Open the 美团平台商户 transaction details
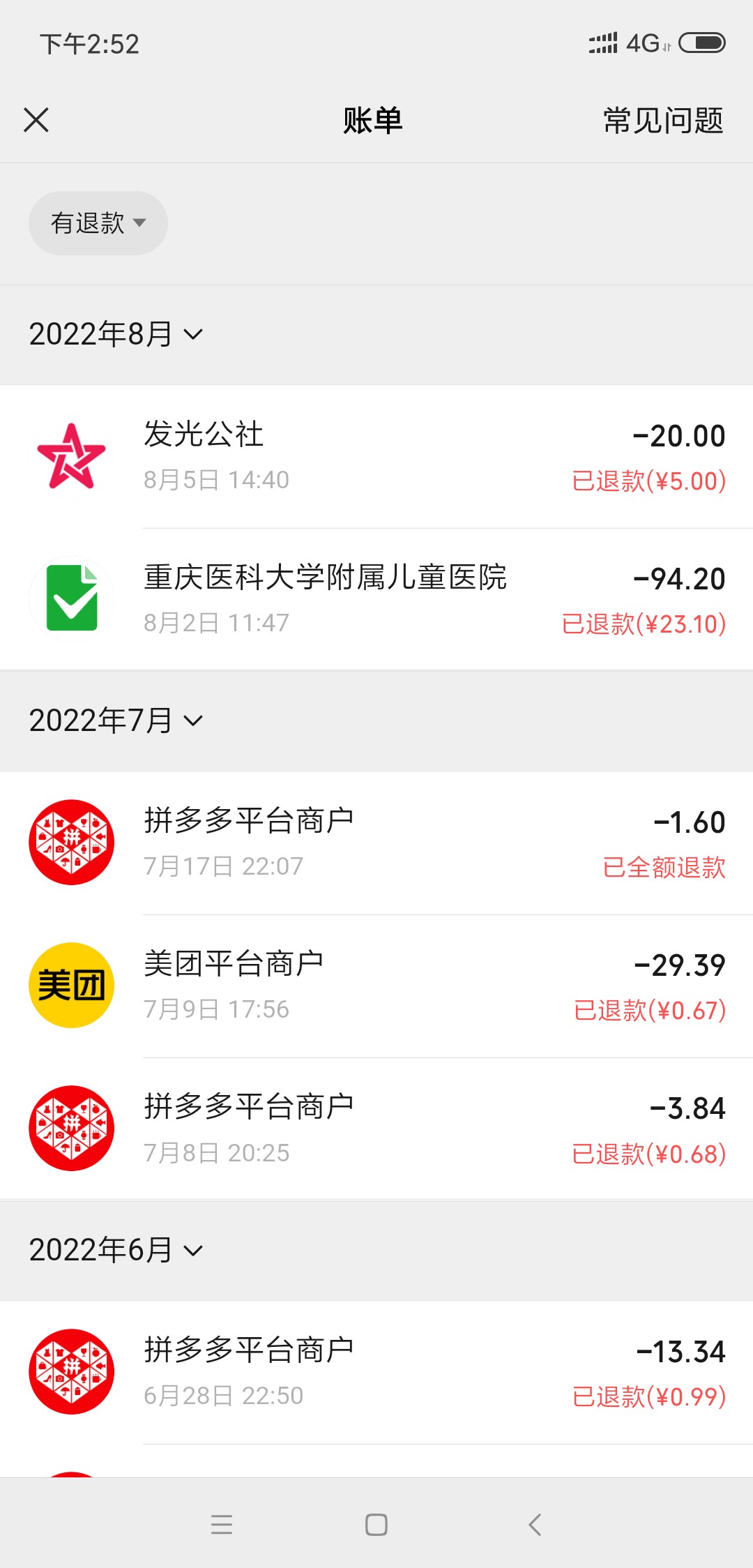 pyautogui.click(x=376, y=986)
